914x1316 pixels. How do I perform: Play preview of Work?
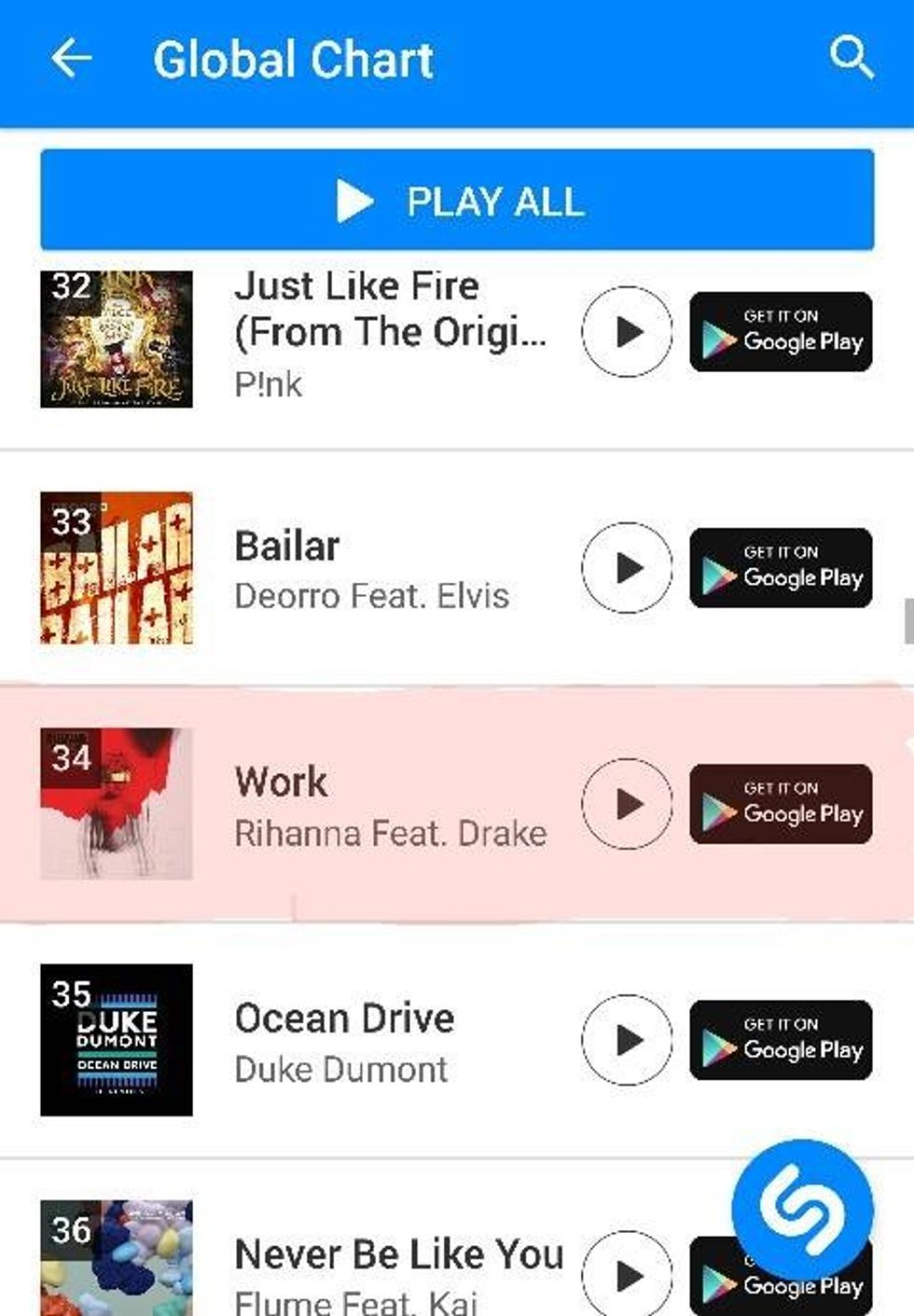[x=627, y=804]
